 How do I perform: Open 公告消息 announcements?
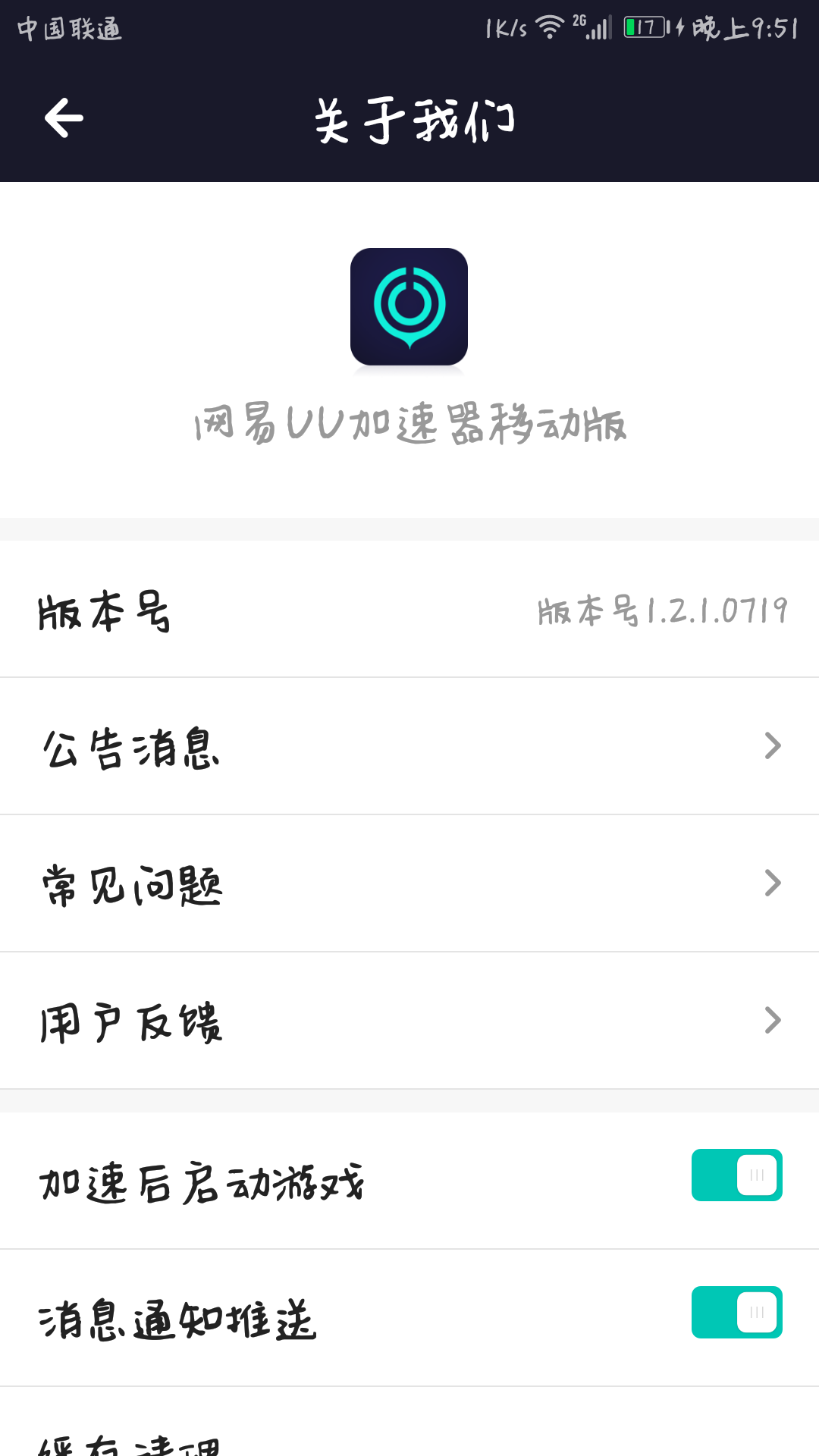(x=409, y=746)
